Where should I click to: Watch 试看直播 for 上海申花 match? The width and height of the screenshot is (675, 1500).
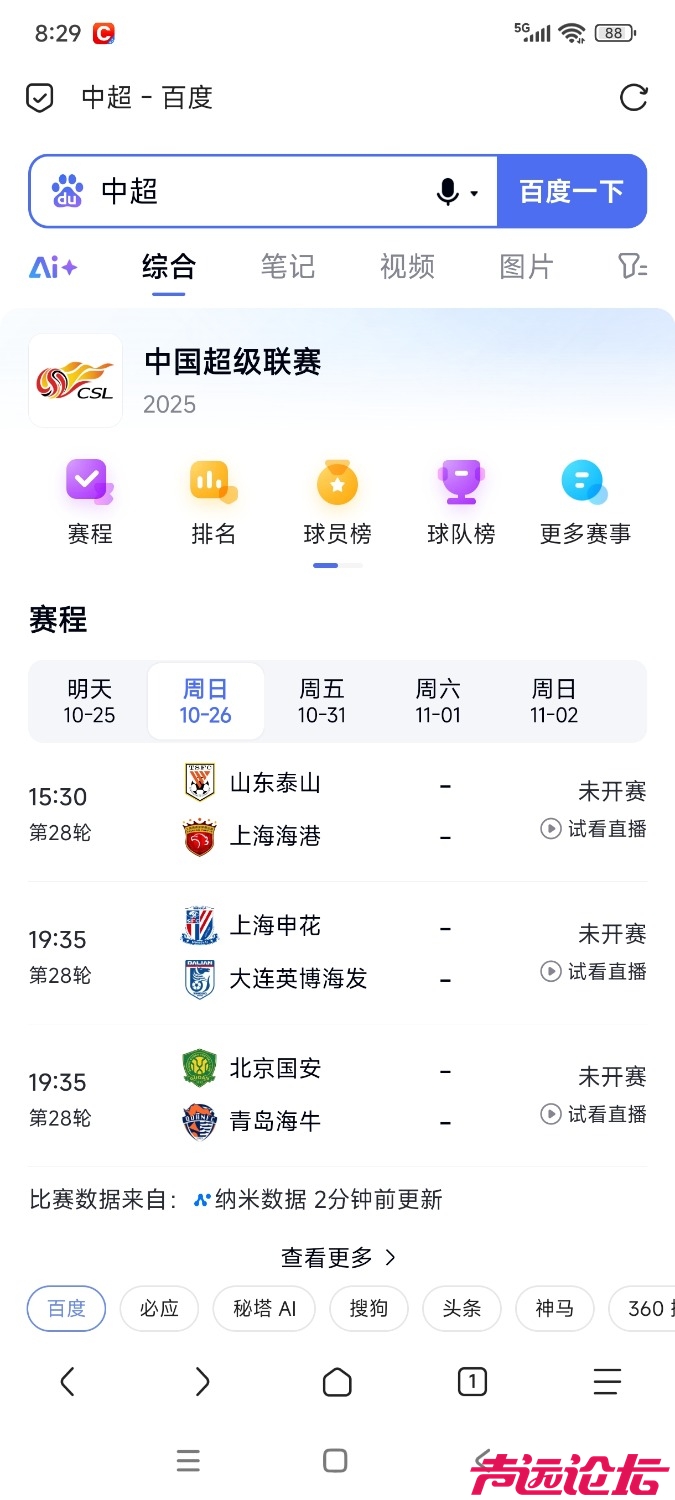594,971
